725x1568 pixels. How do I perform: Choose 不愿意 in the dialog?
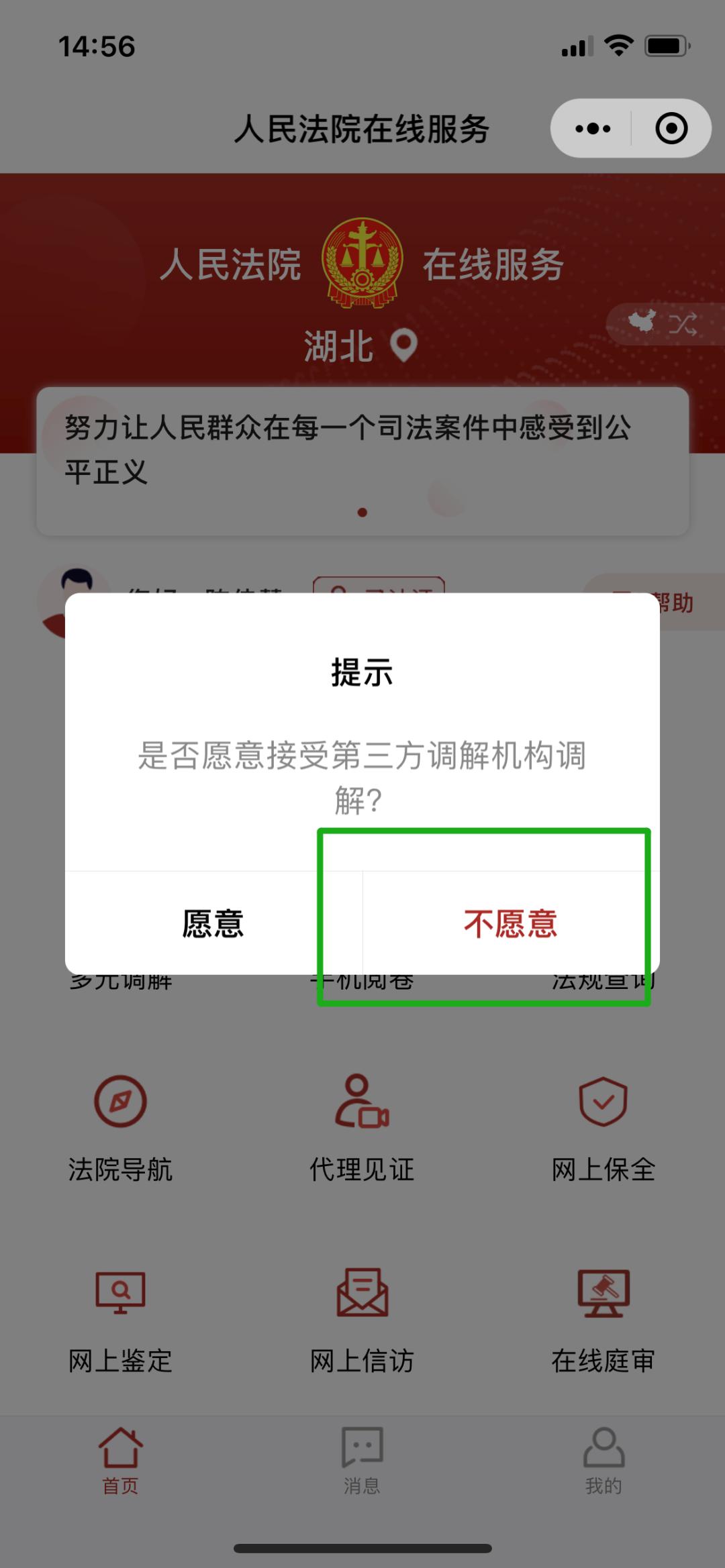click(x=511, y=923)
